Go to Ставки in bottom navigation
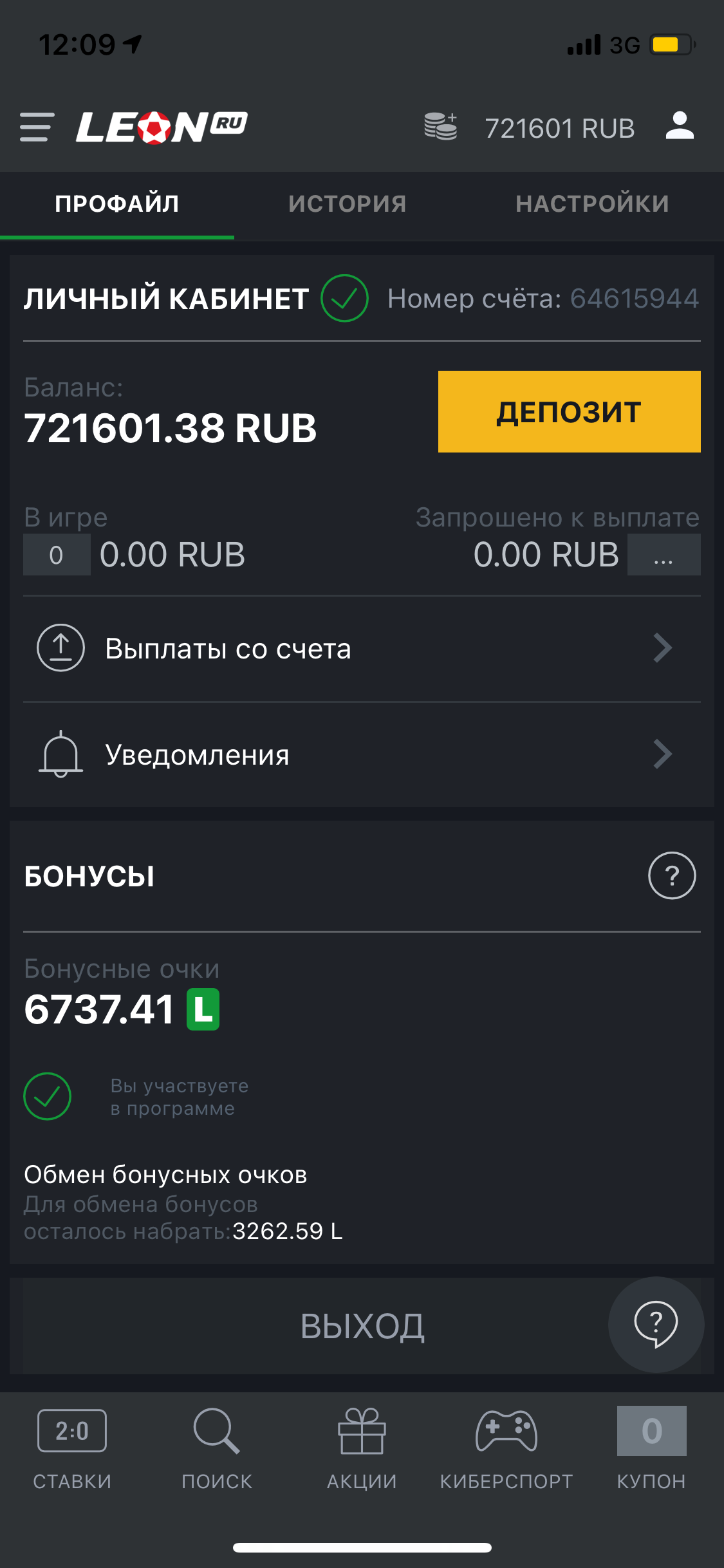 click(72, 1448)
